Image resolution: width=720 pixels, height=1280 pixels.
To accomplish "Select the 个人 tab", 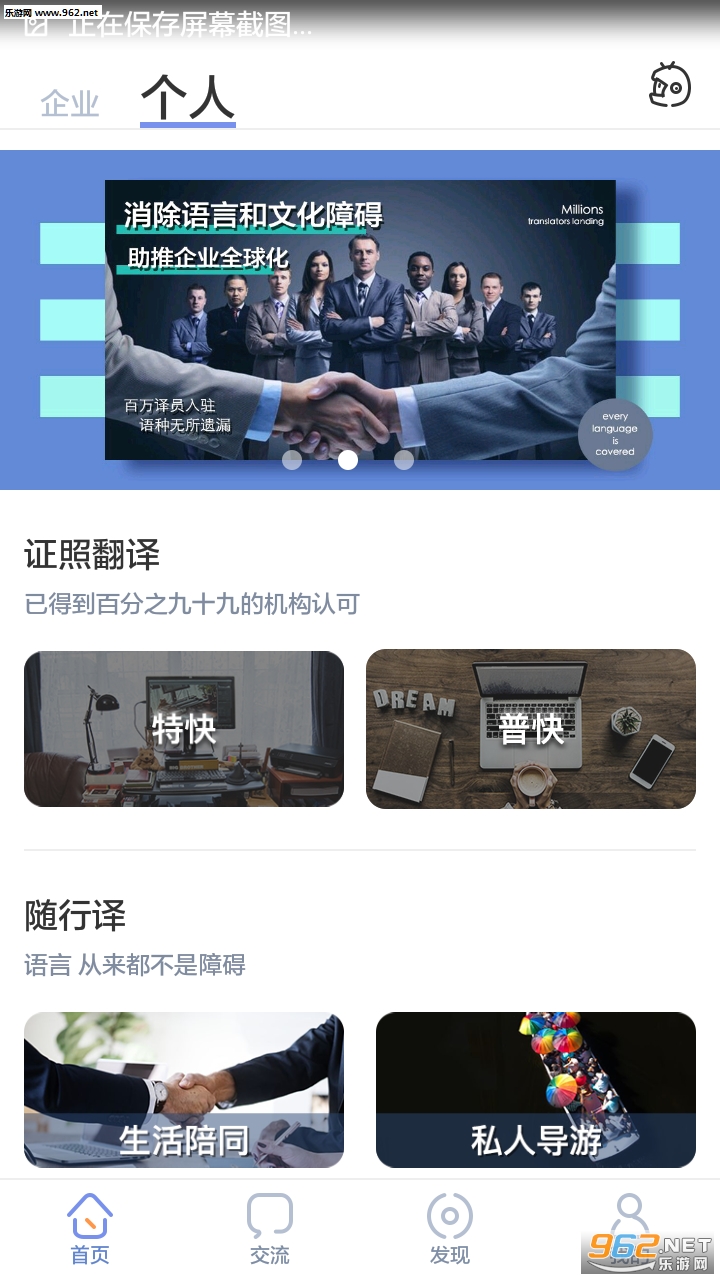I will coord(187,97).
